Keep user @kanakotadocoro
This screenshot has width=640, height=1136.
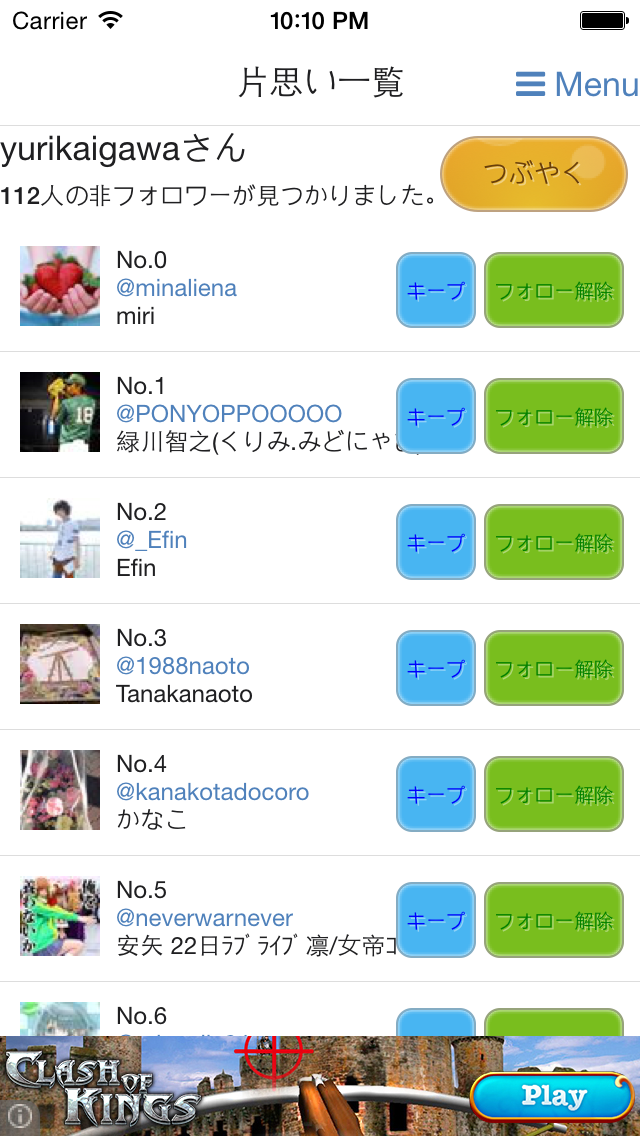coord(436,794)
